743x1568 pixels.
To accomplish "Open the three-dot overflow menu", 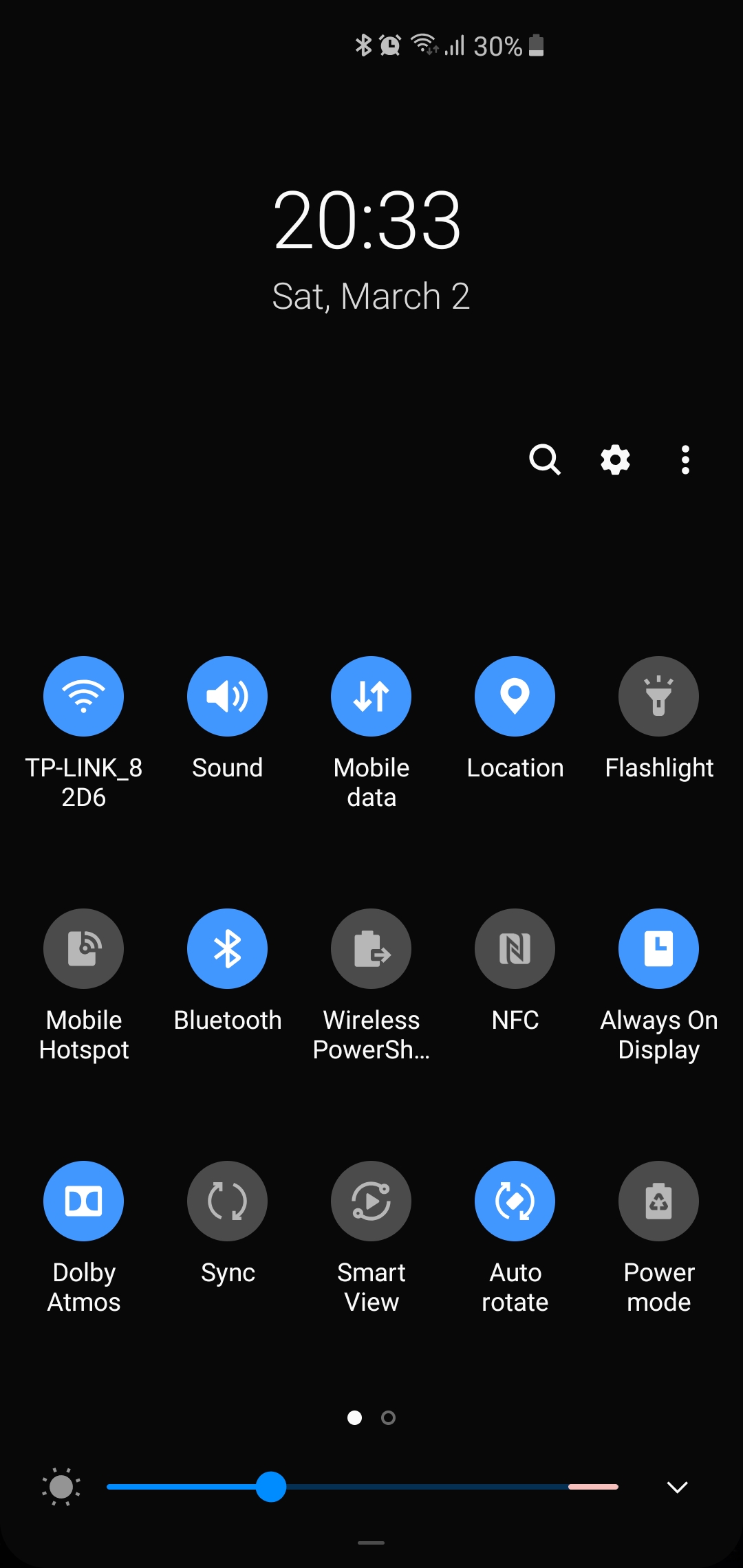I will click(x=685, y=459).
